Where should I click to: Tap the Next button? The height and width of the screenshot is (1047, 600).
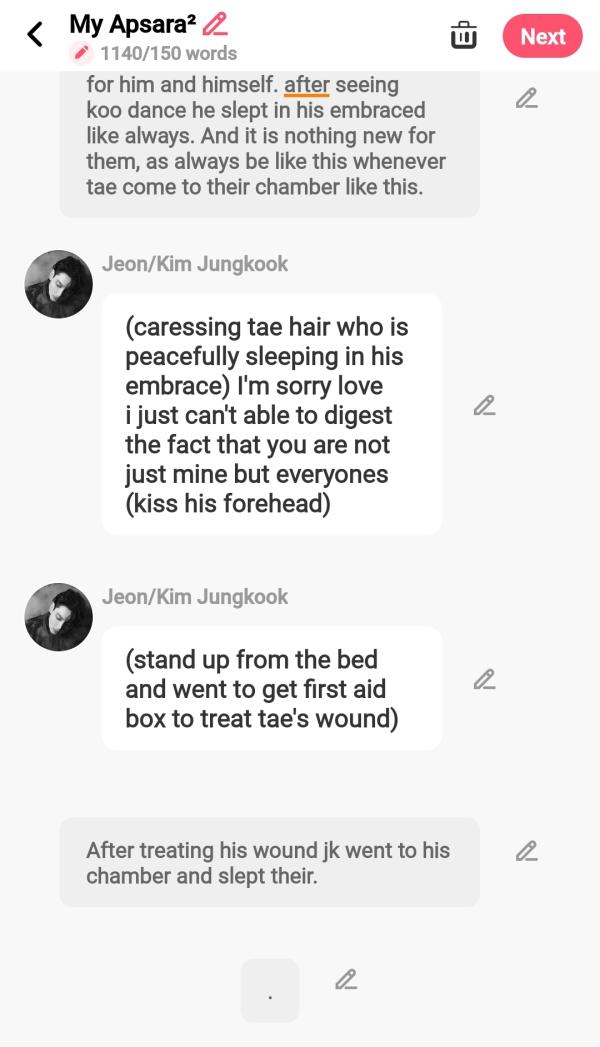542,36
